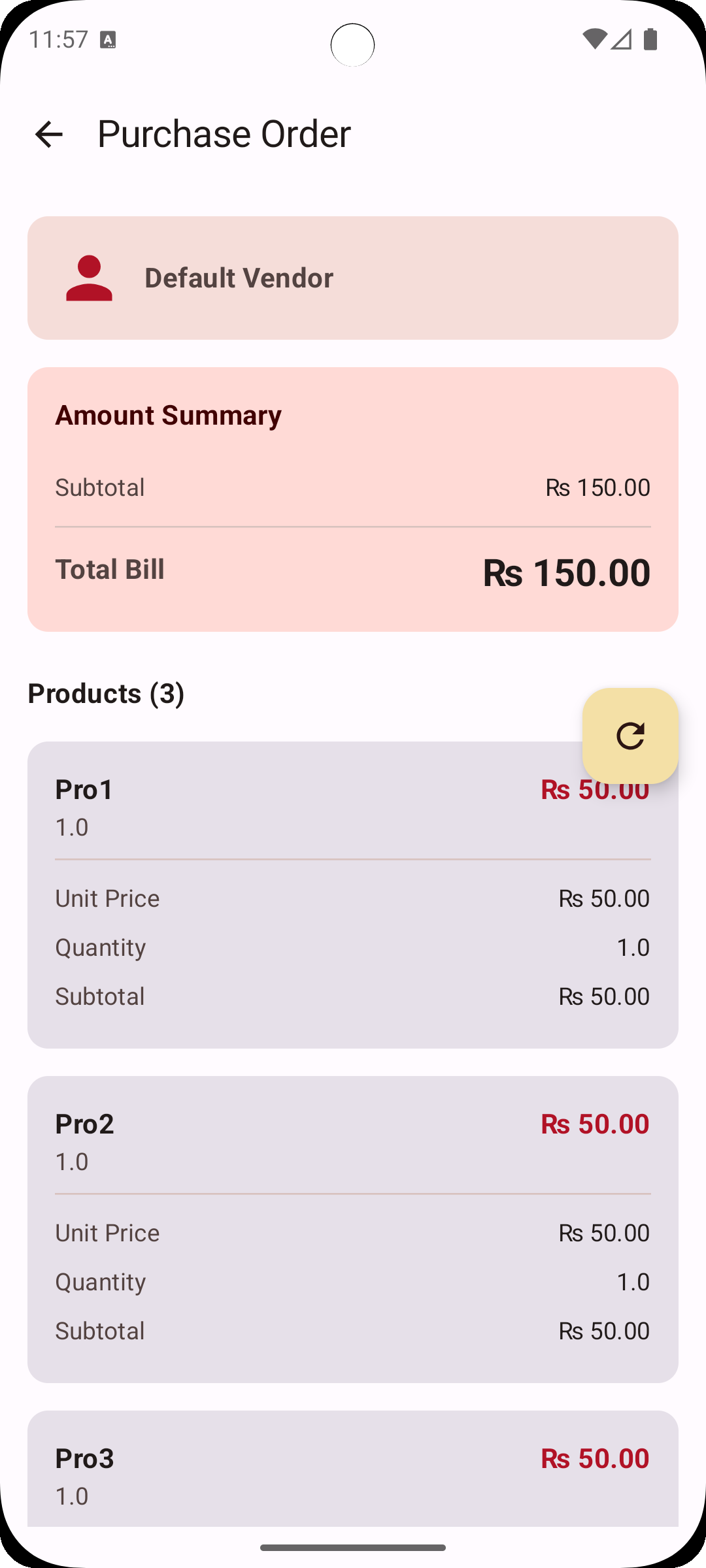Screen dimensions: 706x1568
Task: Tap the Default Vendor person icon
Action: coord(90,278)
